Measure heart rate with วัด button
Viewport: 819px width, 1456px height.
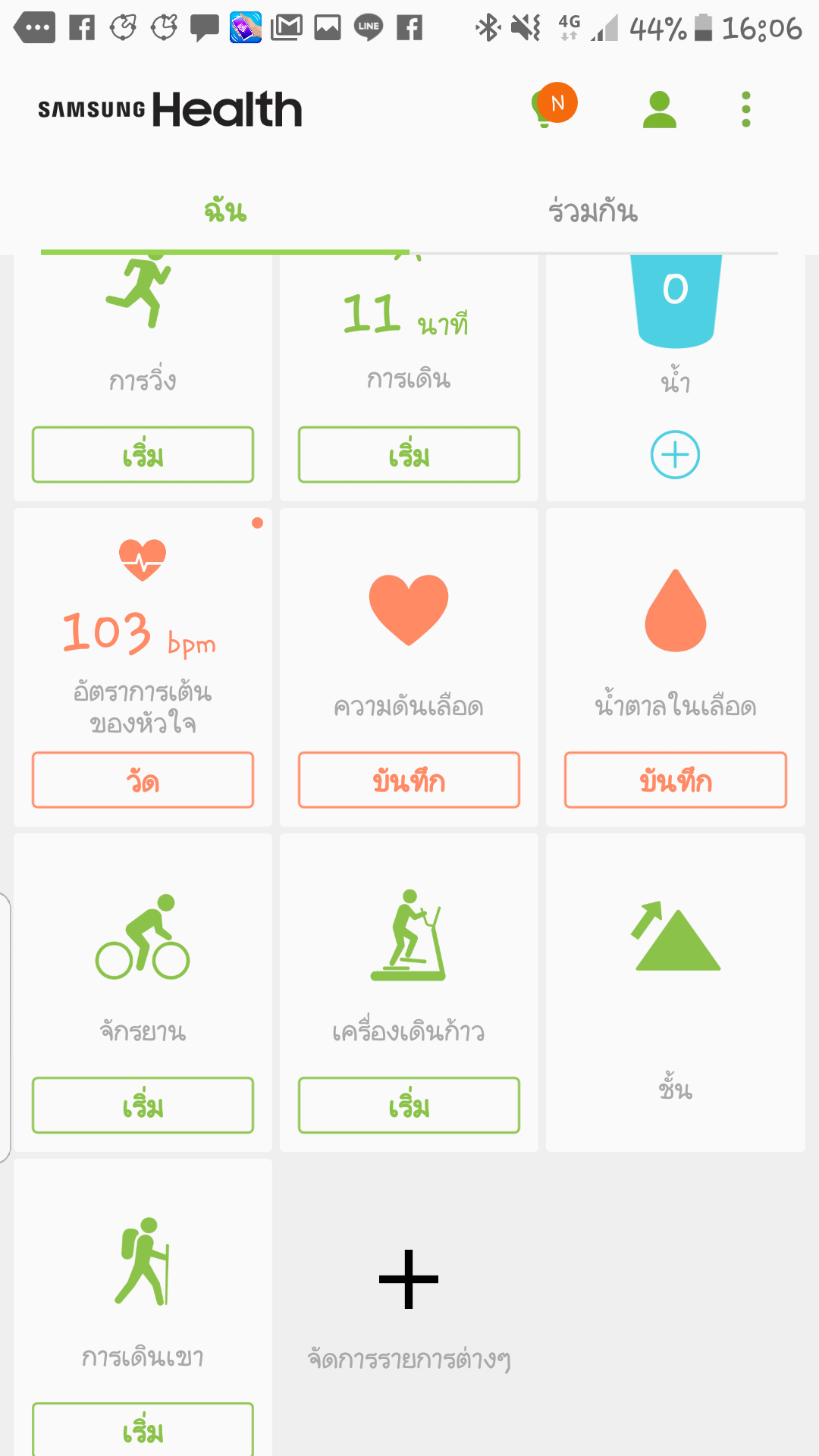coord(143,780)
